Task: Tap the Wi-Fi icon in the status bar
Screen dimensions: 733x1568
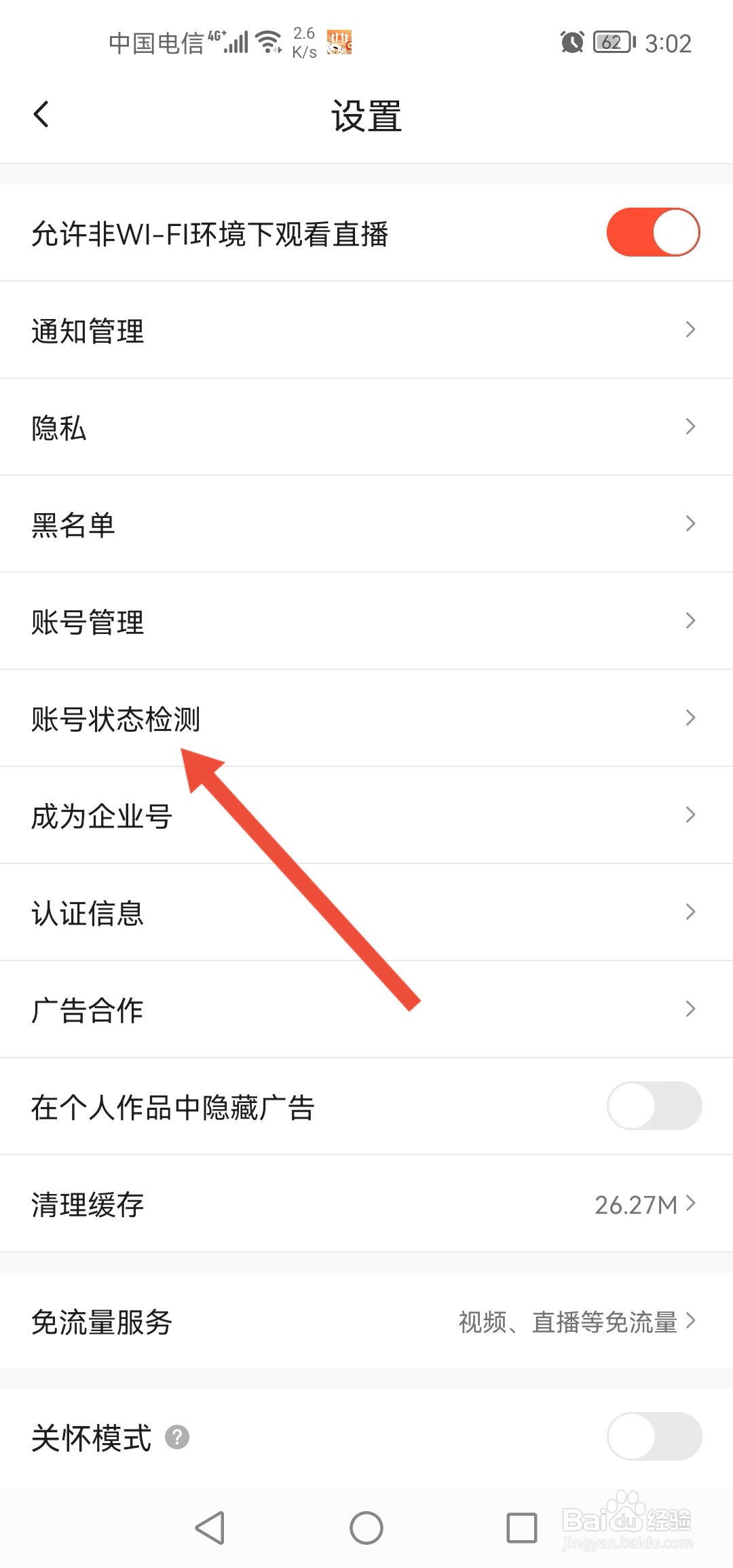Action: [x=268, y=42]
